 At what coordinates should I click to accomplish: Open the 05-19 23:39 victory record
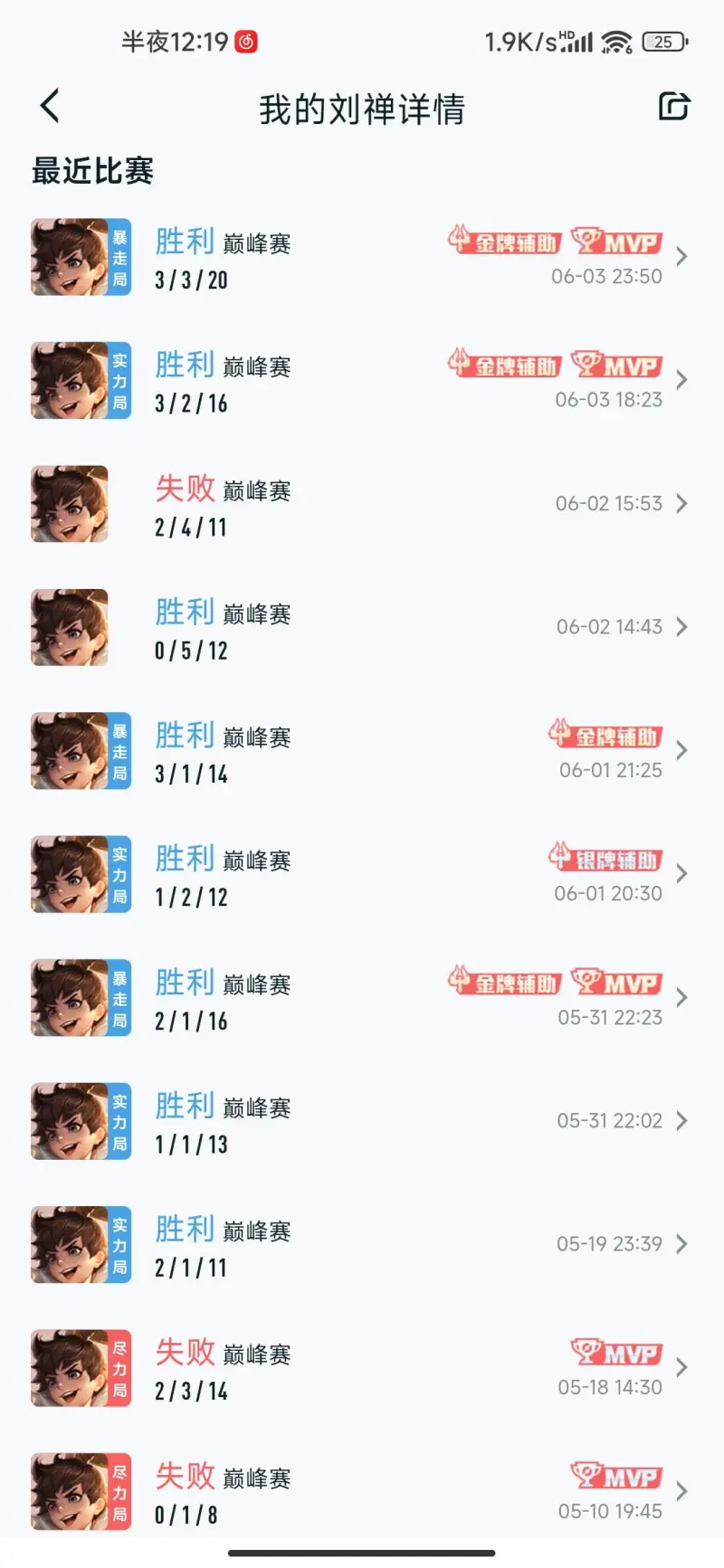click(x=362, y=1245)
